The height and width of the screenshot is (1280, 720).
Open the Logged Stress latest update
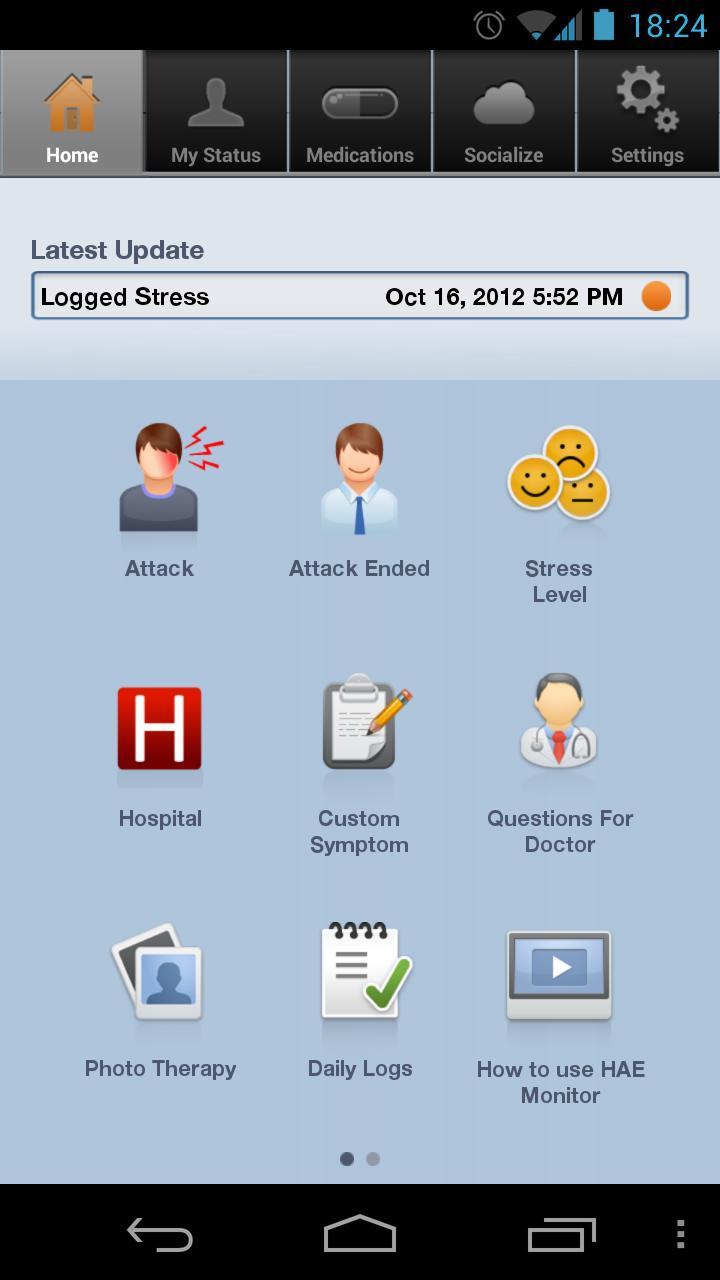(360, 296)
